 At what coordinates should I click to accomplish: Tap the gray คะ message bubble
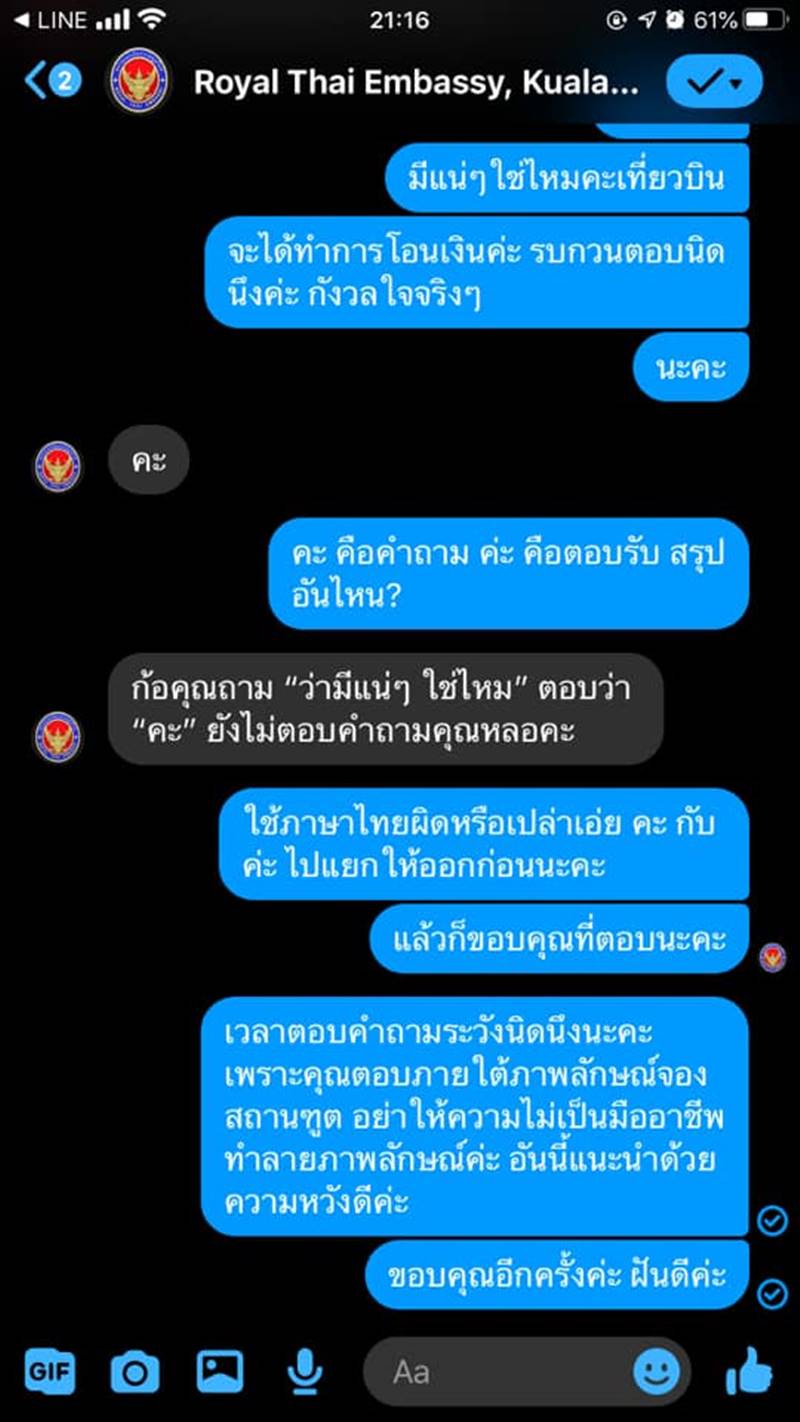(x=148, y=460)
